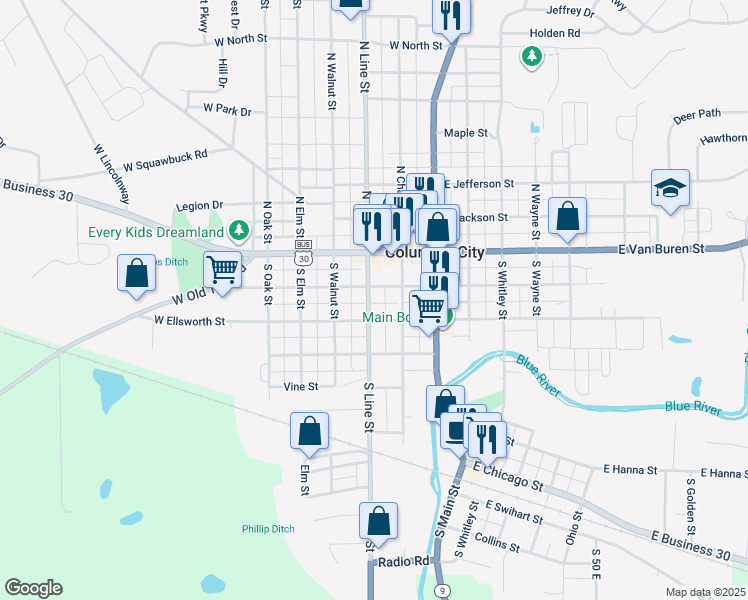Tap the shopping bag marker west of the grocery cart
This screenshot has width=748, height=600.
pos(136,273)
